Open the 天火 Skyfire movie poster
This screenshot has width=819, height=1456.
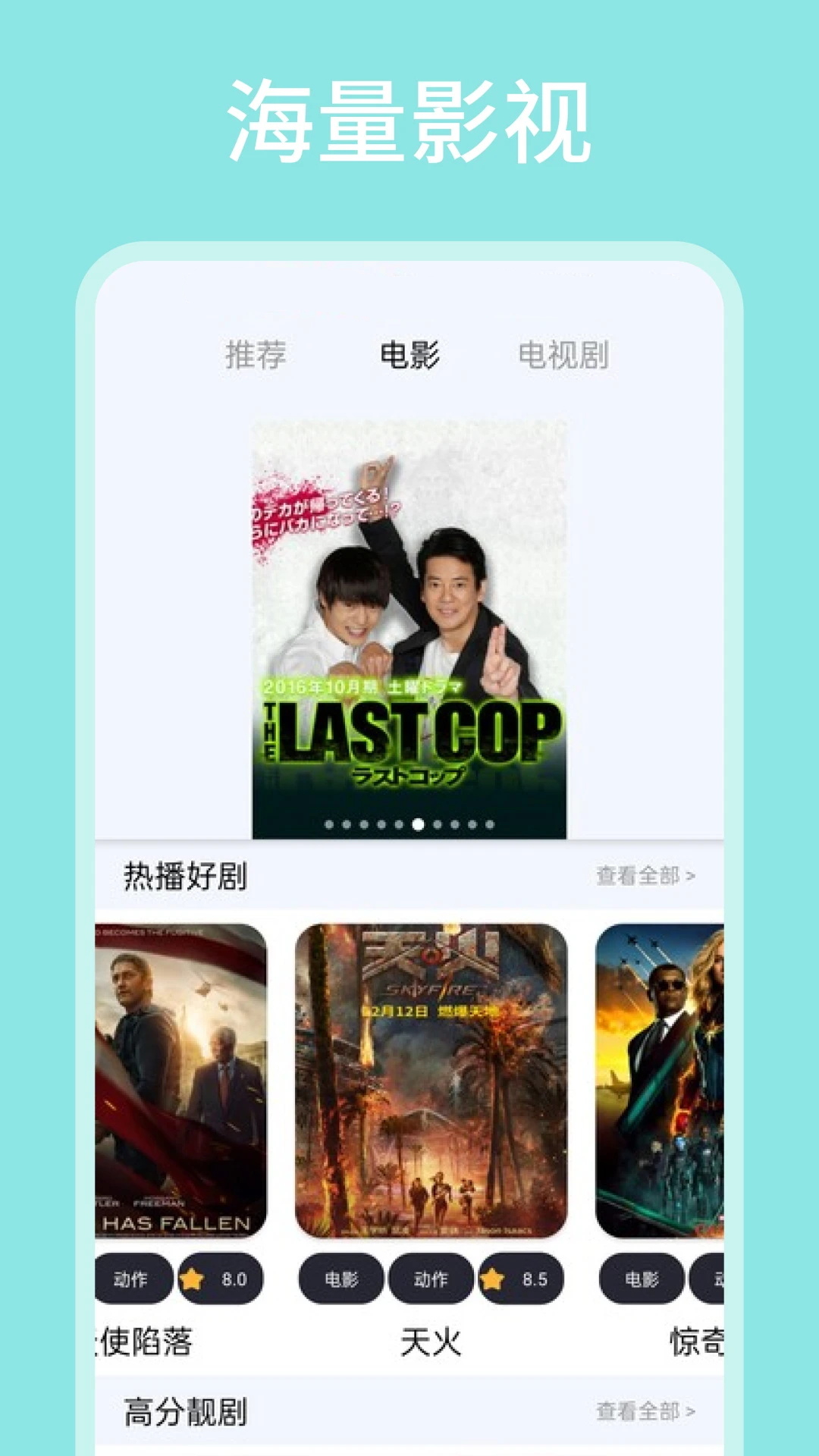pyautogui.click(x=431, y=1077)
